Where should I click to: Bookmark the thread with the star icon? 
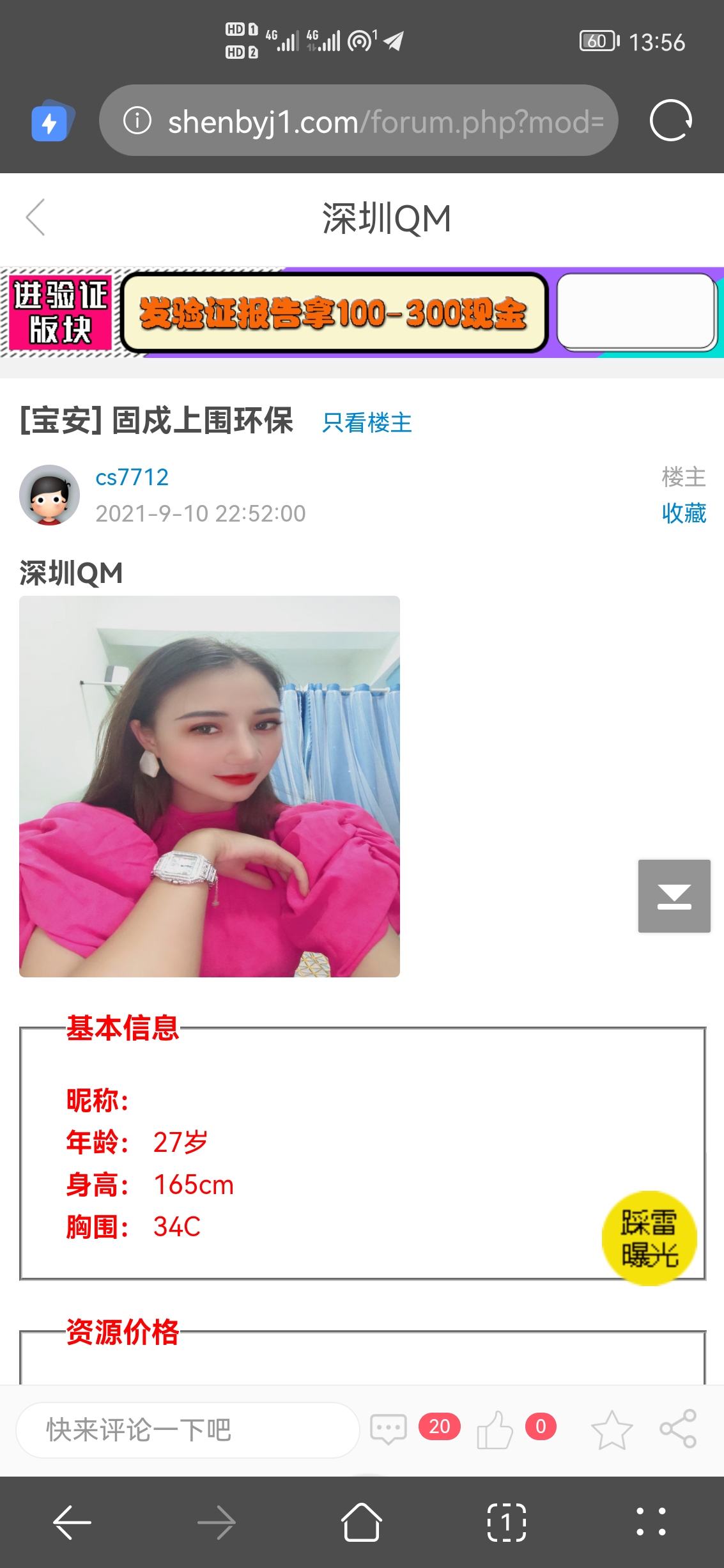pos(612,1429)
